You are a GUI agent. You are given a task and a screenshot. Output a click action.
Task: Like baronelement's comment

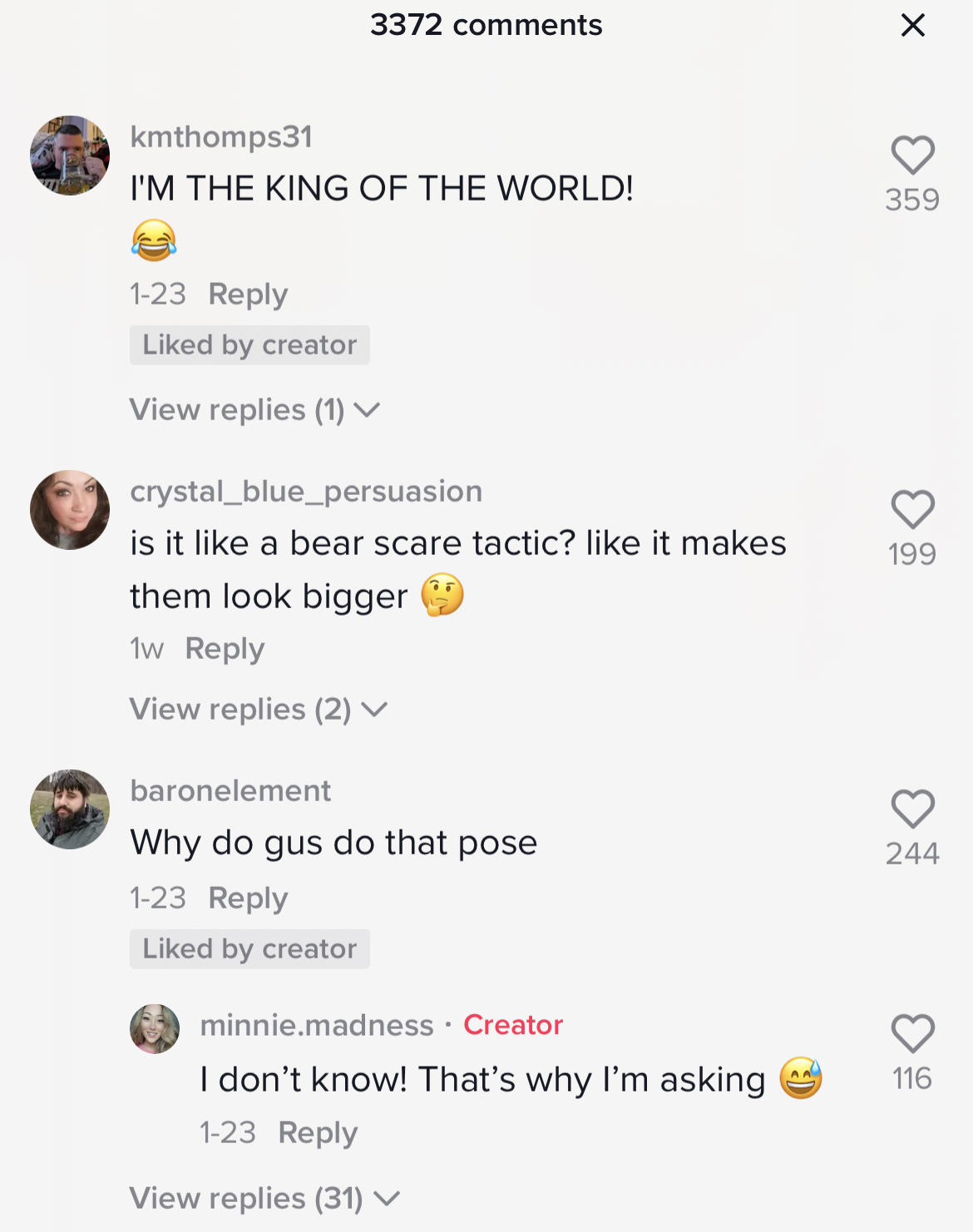pyautogui.click(x=912, y=809)
